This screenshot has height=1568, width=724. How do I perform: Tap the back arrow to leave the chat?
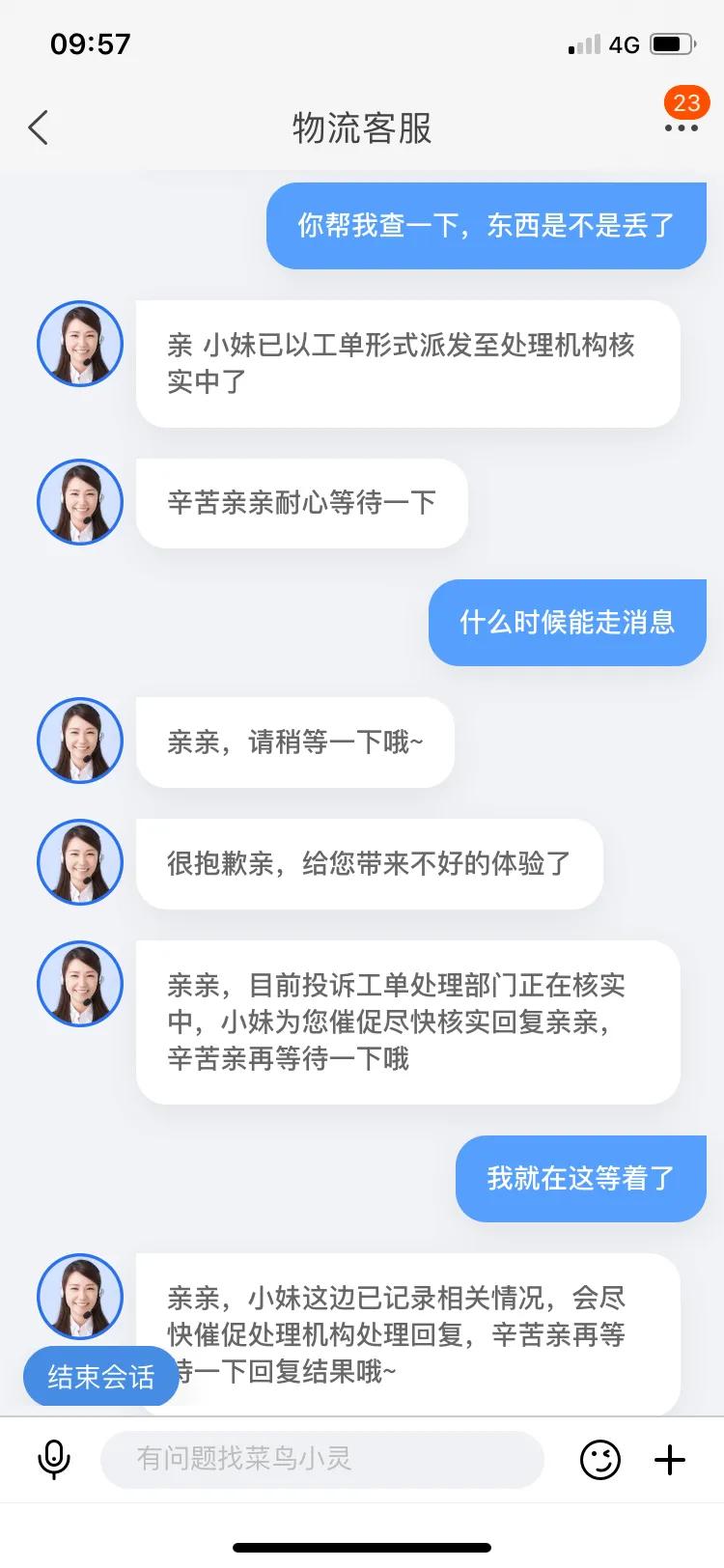[x=39, y=126]
